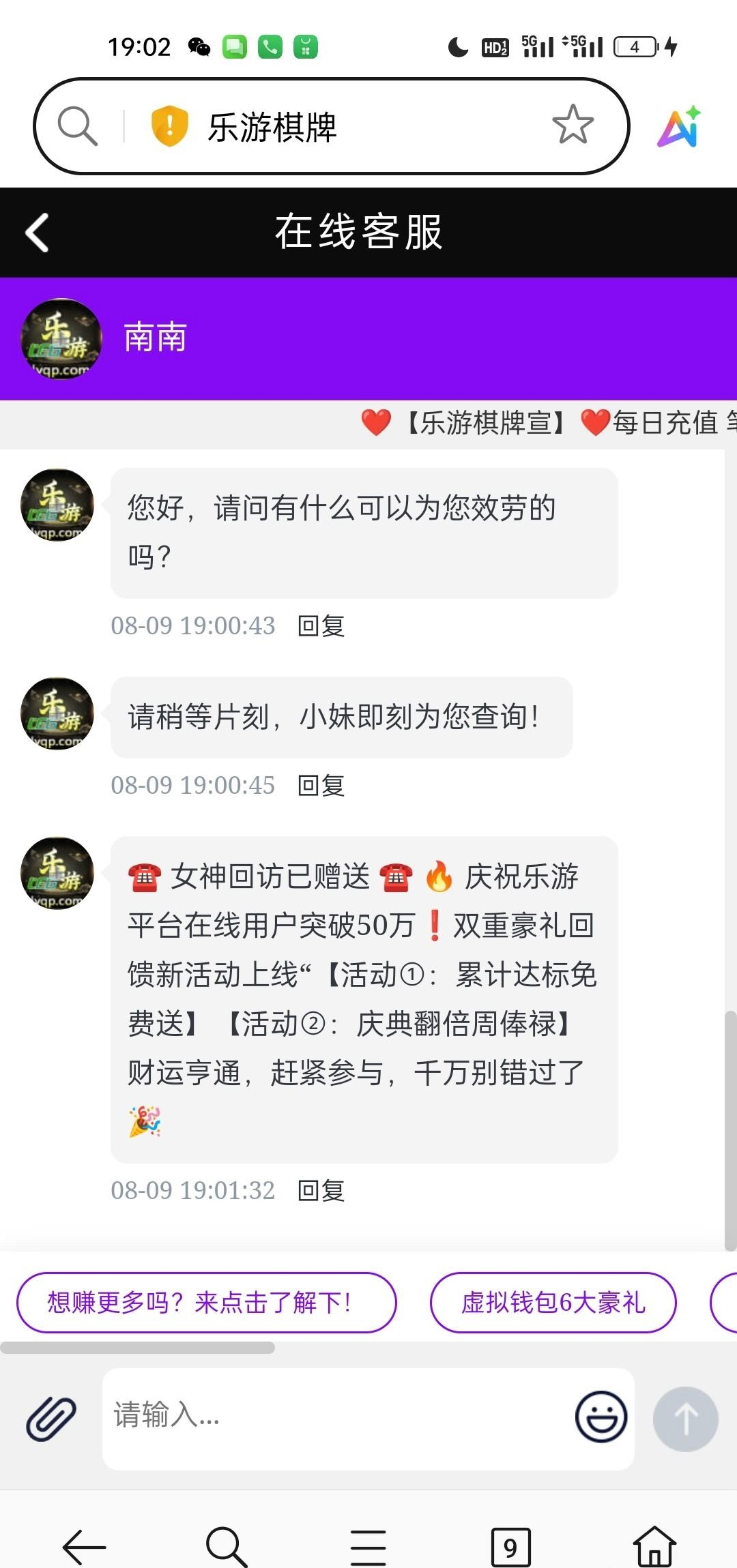Open browser search from the bottom bar

coord(226,1547)
